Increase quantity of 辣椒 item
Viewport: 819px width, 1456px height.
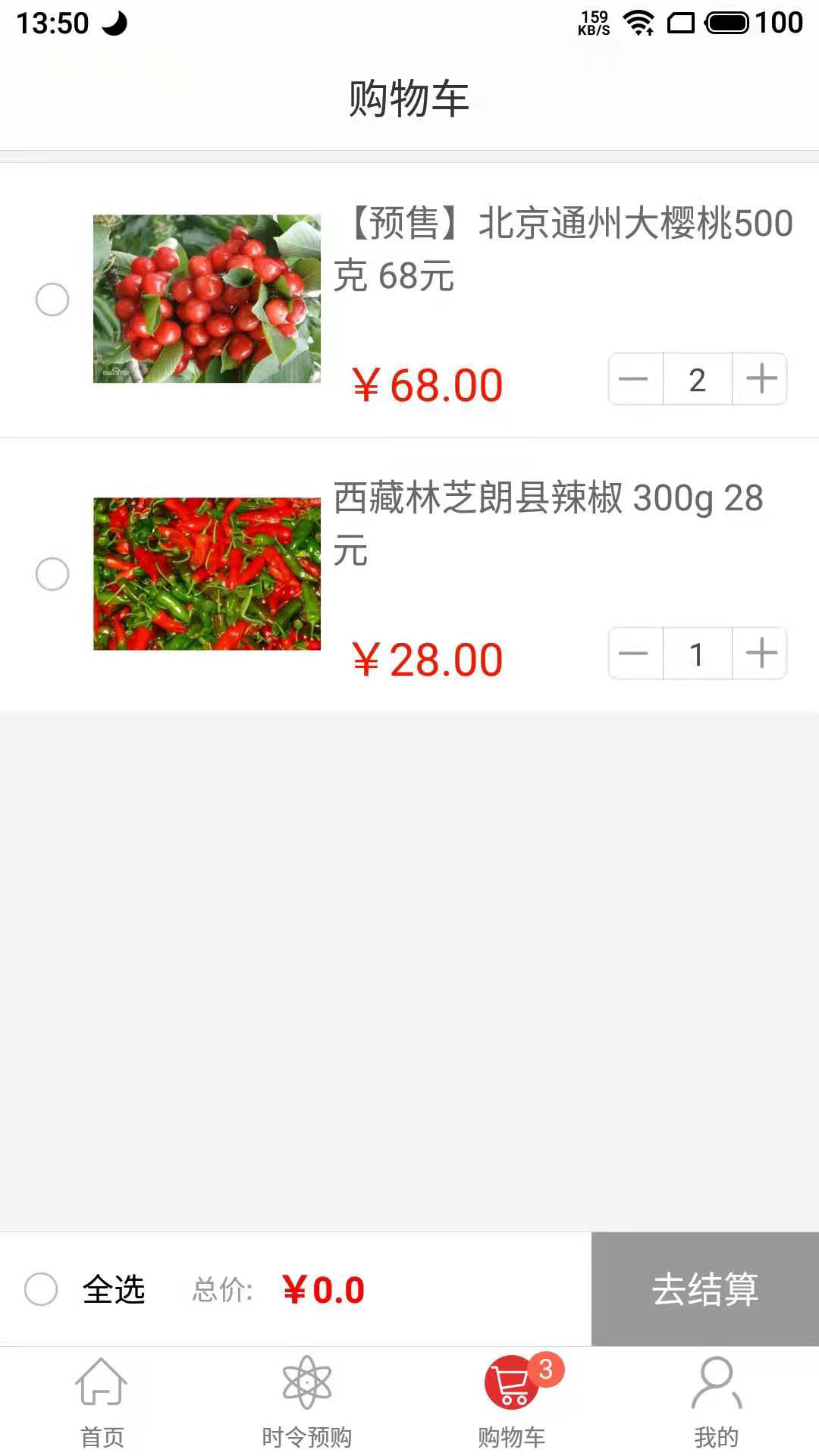click(x=760, y=654)
